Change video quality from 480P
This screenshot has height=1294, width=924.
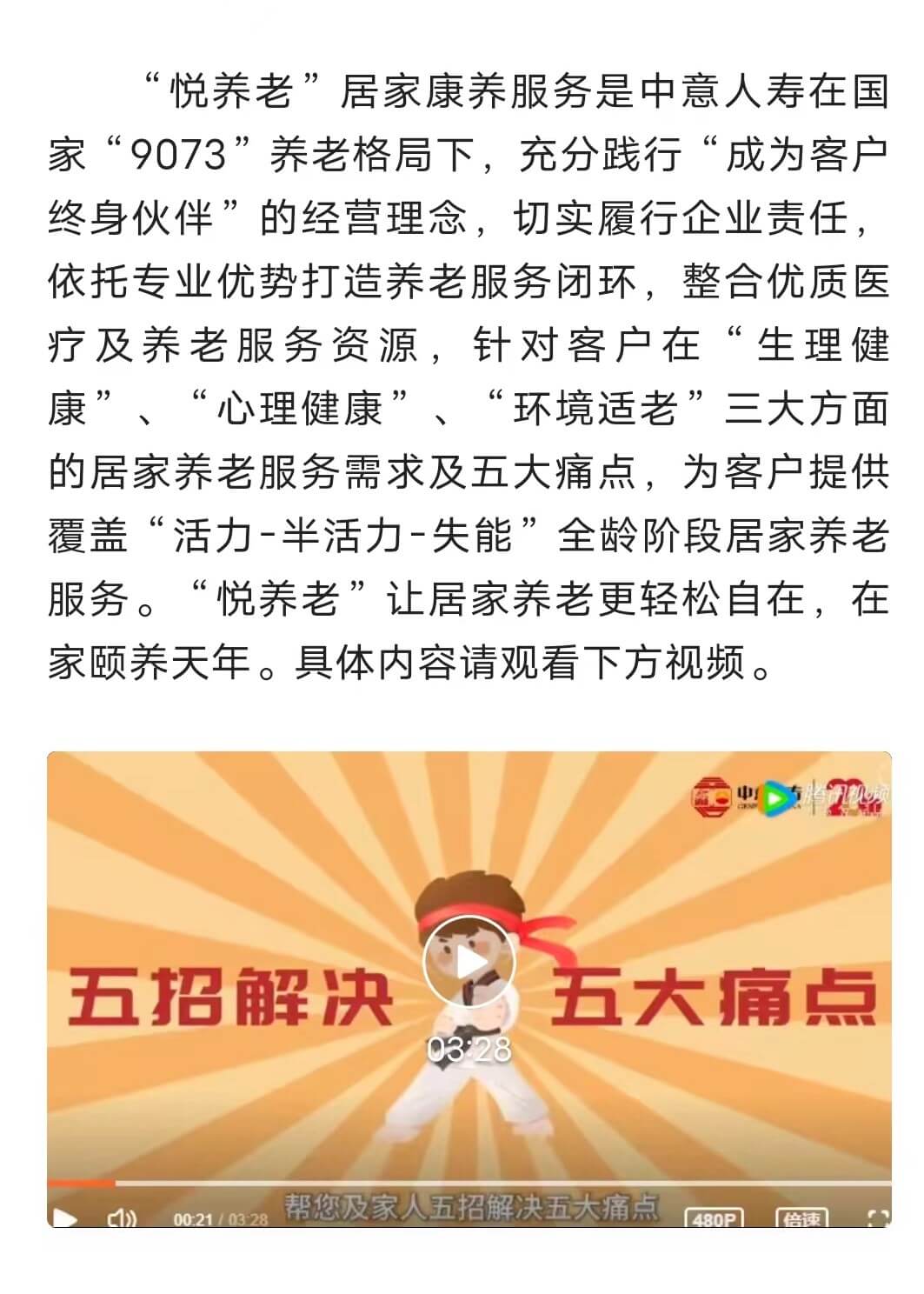pyautogui.click(x=715, y=1218)
